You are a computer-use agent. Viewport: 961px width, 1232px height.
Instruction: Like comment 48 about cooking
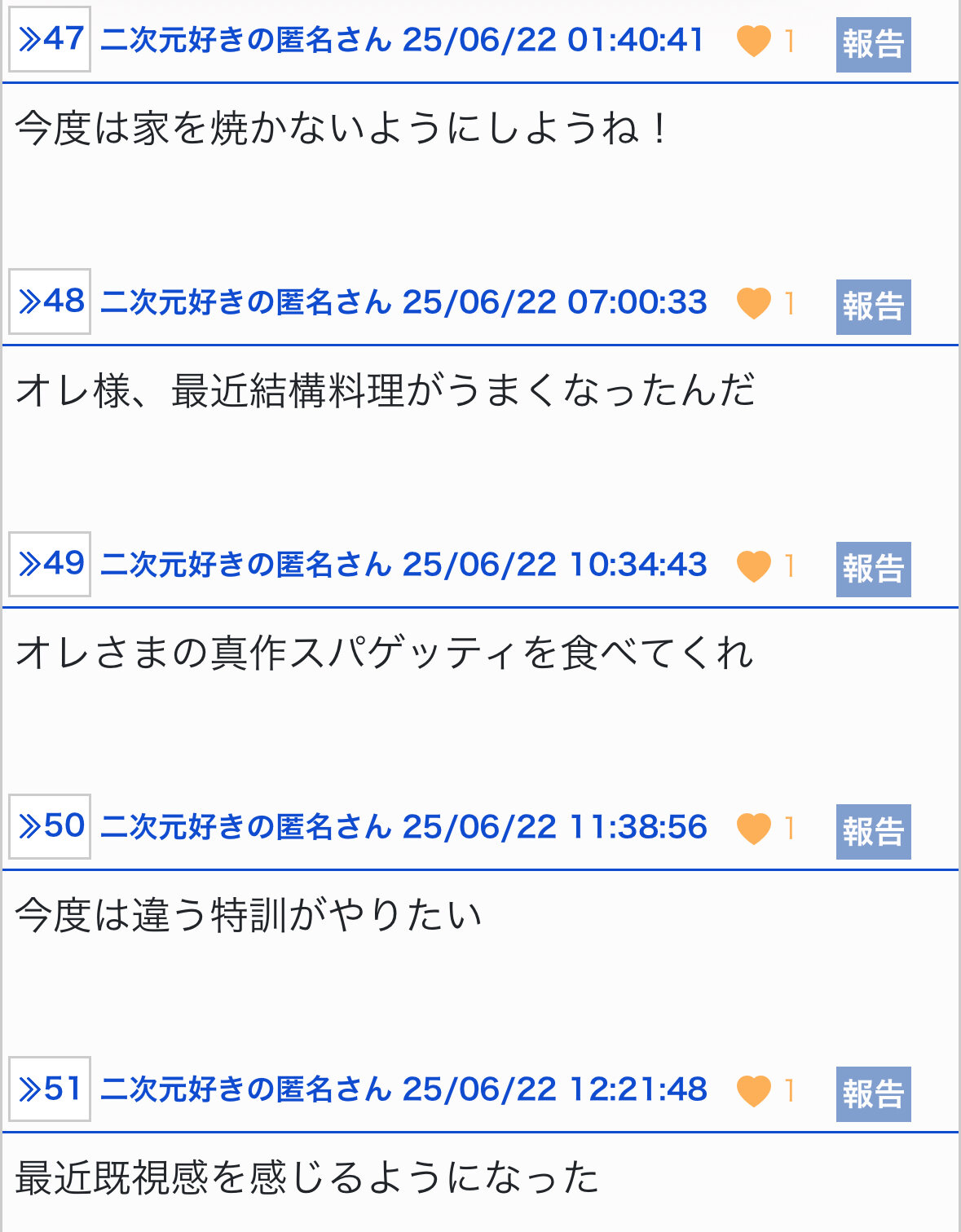pyautogui.click(x=753, y=303)
